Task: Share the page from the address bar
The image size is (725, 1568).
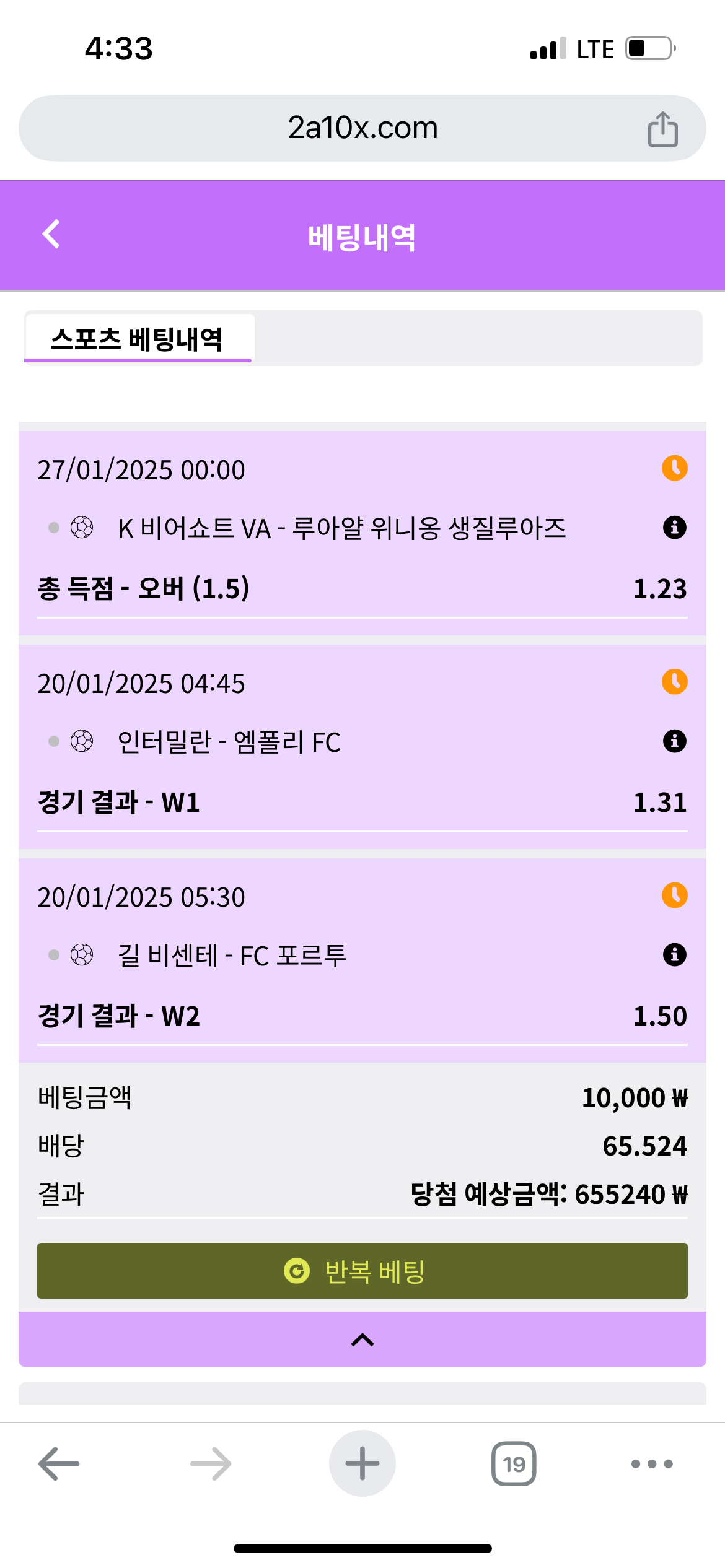Action: [662, 129]
